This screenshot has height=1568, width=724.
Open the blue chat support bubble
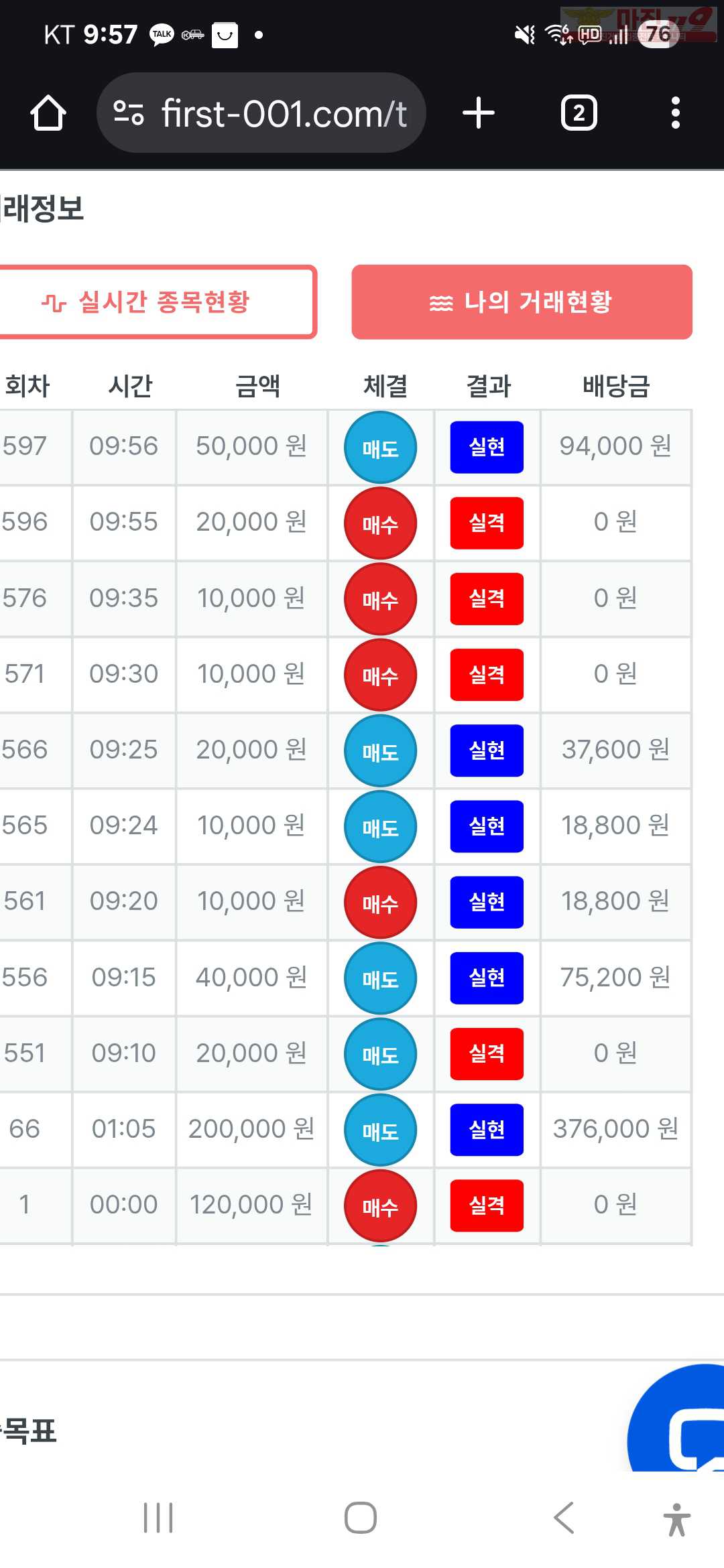(x=677, y=1417)
